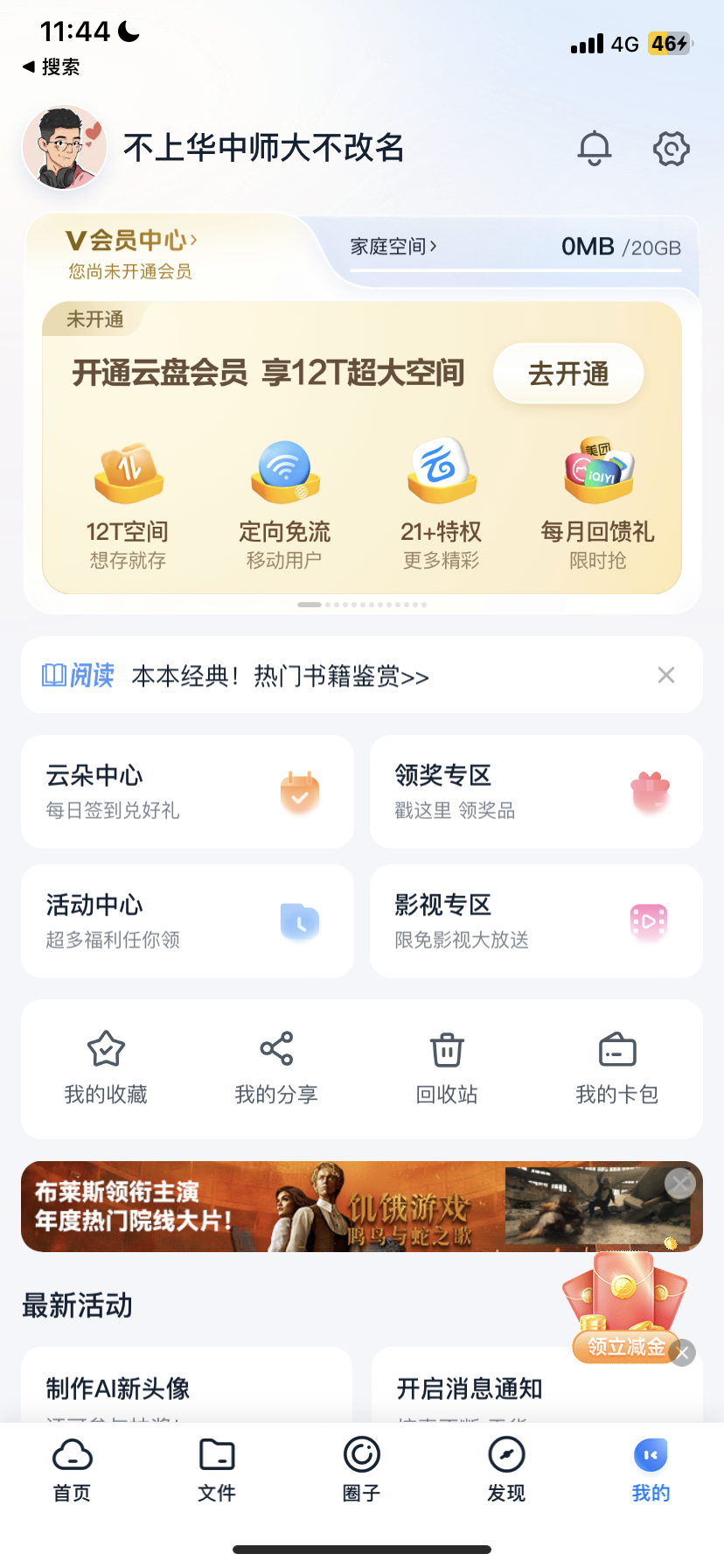Image resolution: width=724 pixels, height=1568 pixels.
Task: Close the 饥饿游戏 movie ad banner
Action: [x=680, y=1184]
